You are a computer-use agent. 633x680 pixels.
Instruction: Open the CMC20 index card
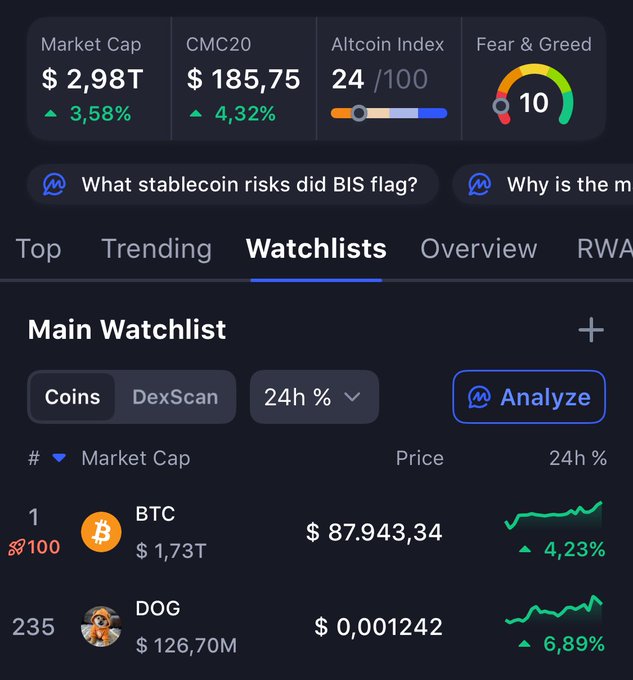pyautogui.click(x=243, y=79)
